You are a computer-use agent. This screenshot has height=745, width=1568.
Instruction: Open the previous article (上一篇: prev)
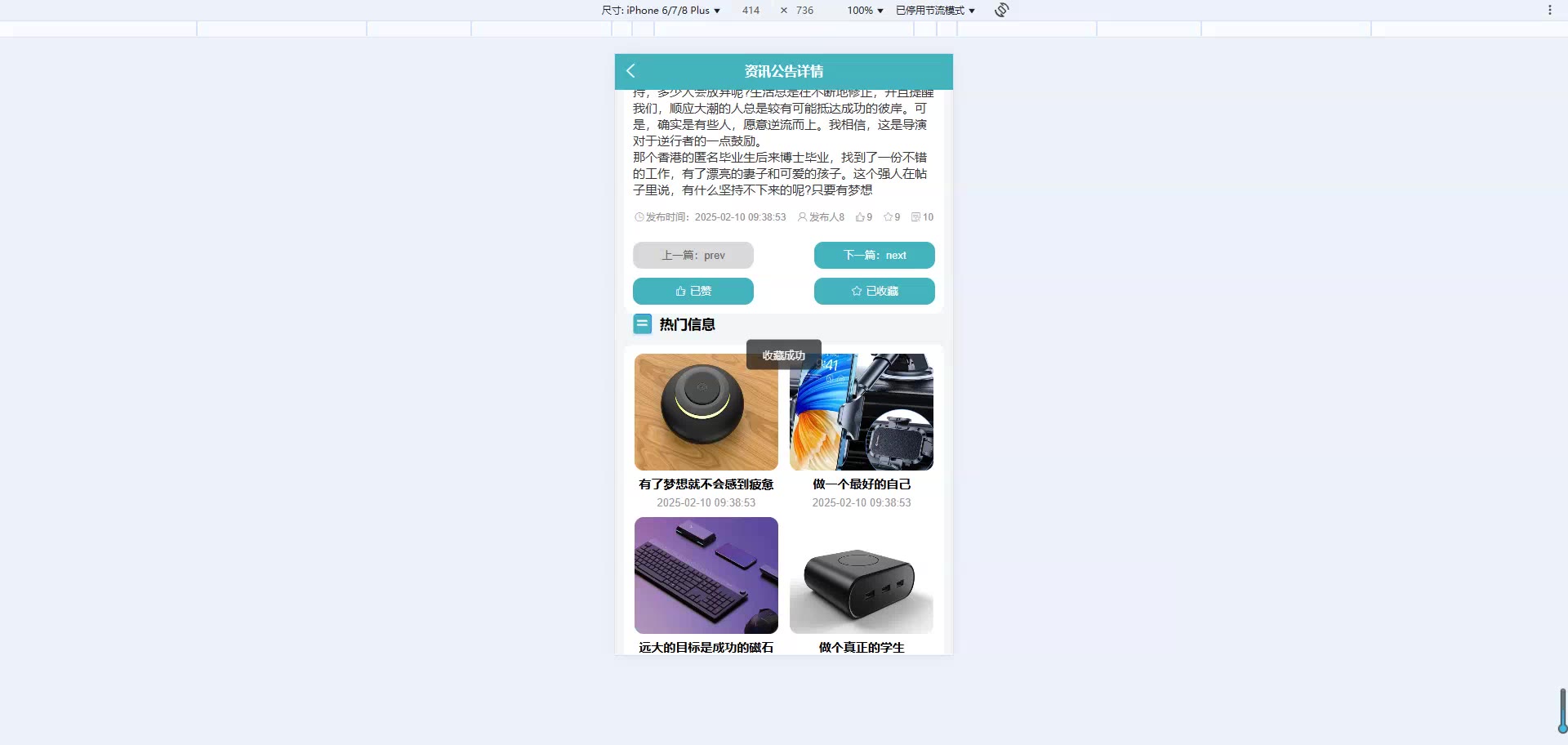click(x=693, y=255)
